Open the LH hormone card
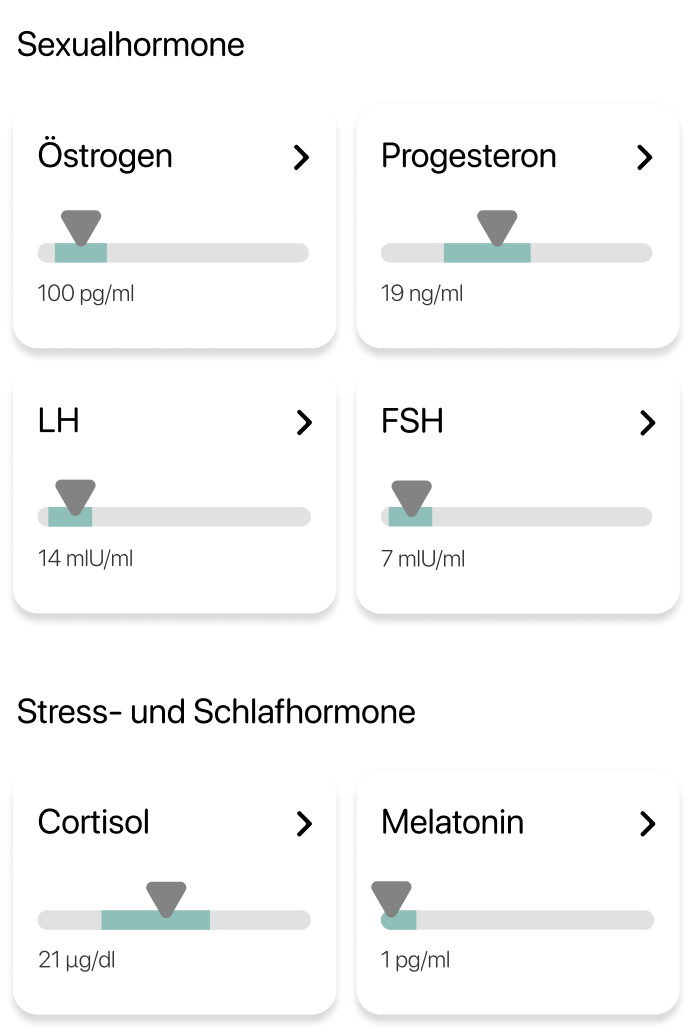Image resolution: width=700 pixels, height=1036 pixels. pyautogui.click(x=174, y=492)
